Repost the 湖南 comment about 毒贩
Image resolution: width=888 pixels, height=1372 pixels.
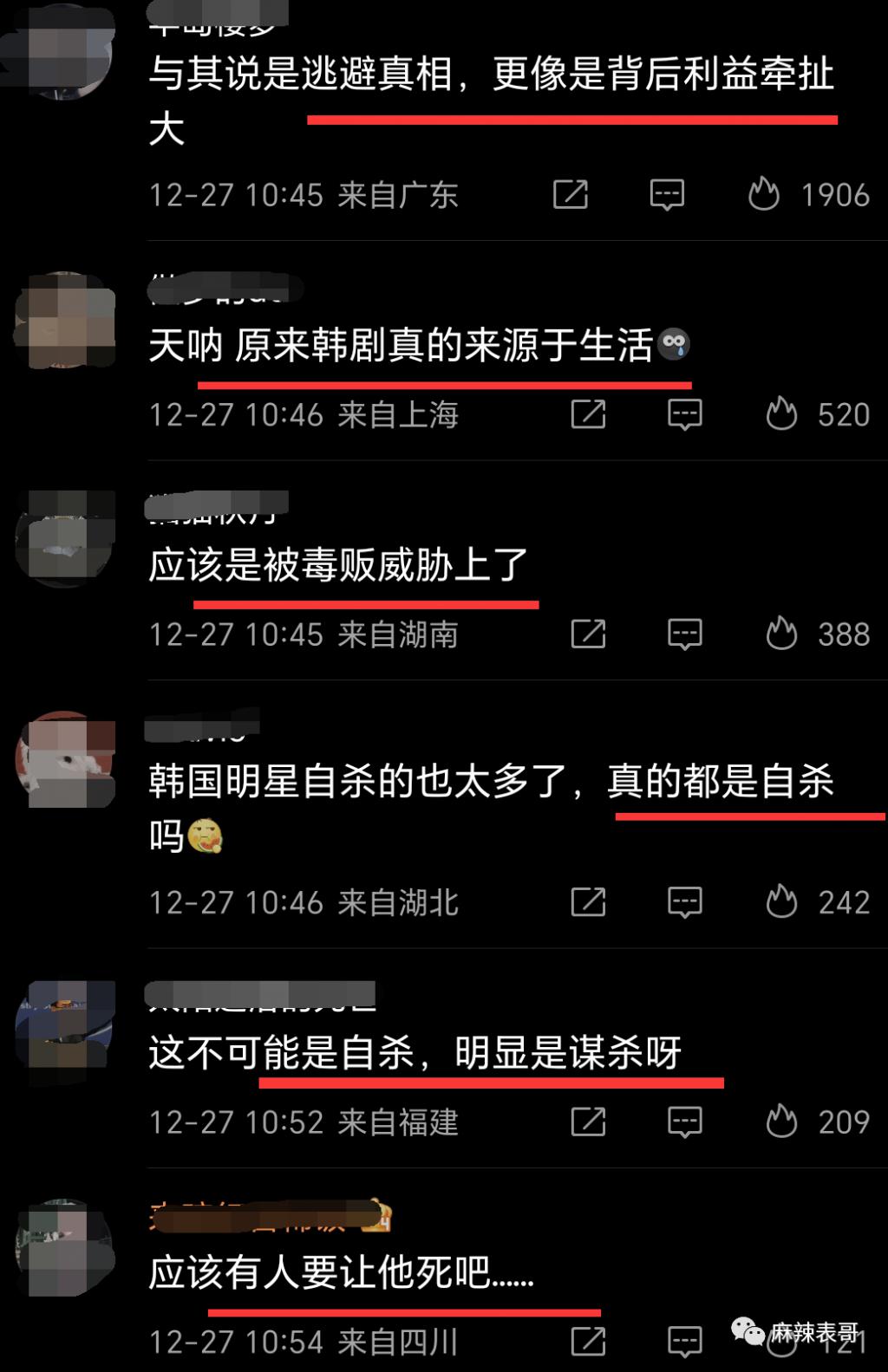pyautogui.click(x=588, y=634)
